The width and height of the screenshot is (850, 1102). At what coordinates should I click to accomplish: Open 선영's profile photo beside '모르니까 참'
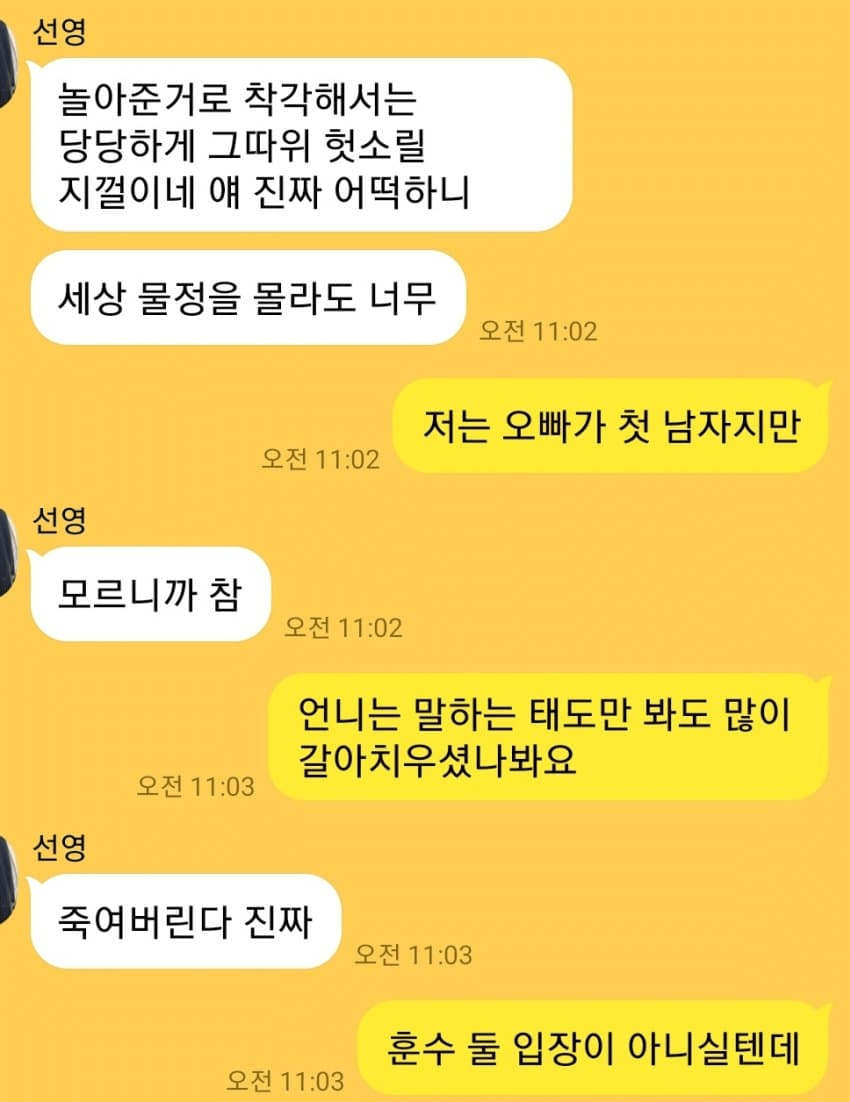coord(6,552)
